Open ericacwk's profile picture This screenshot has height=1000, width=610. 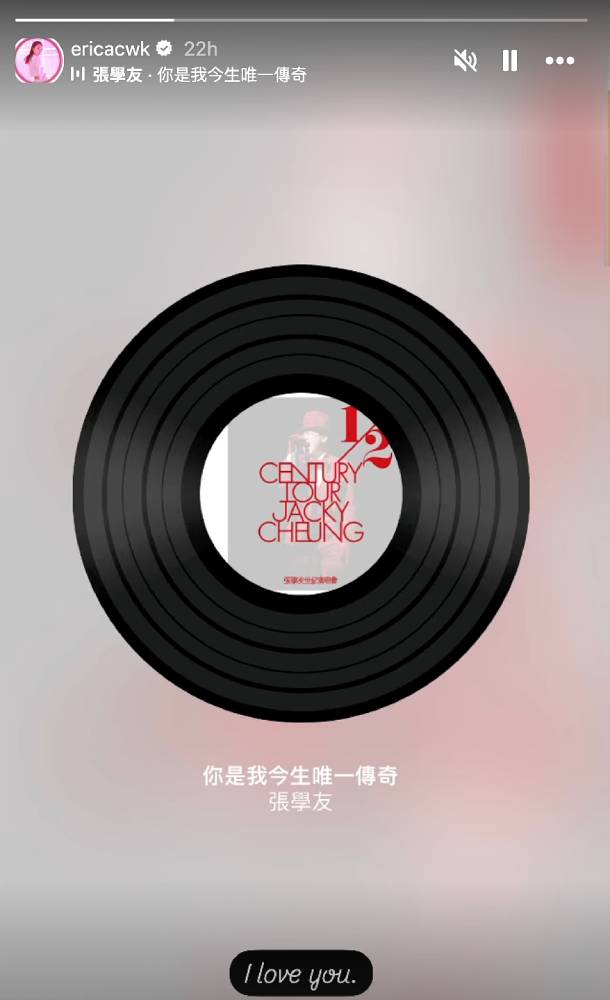click(39, 60)
